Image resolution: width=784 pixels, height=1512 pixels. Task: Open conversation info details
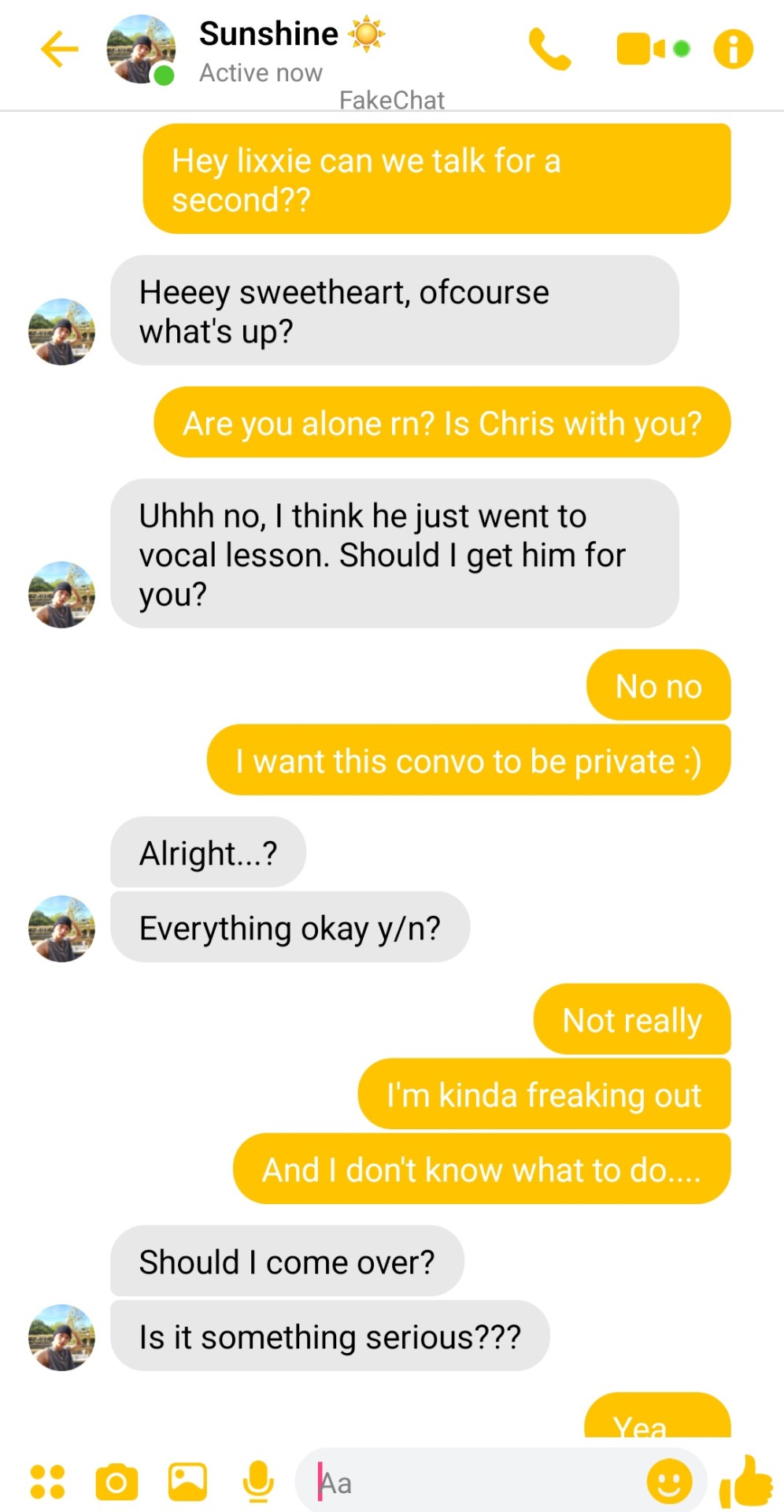coord(733,50)
